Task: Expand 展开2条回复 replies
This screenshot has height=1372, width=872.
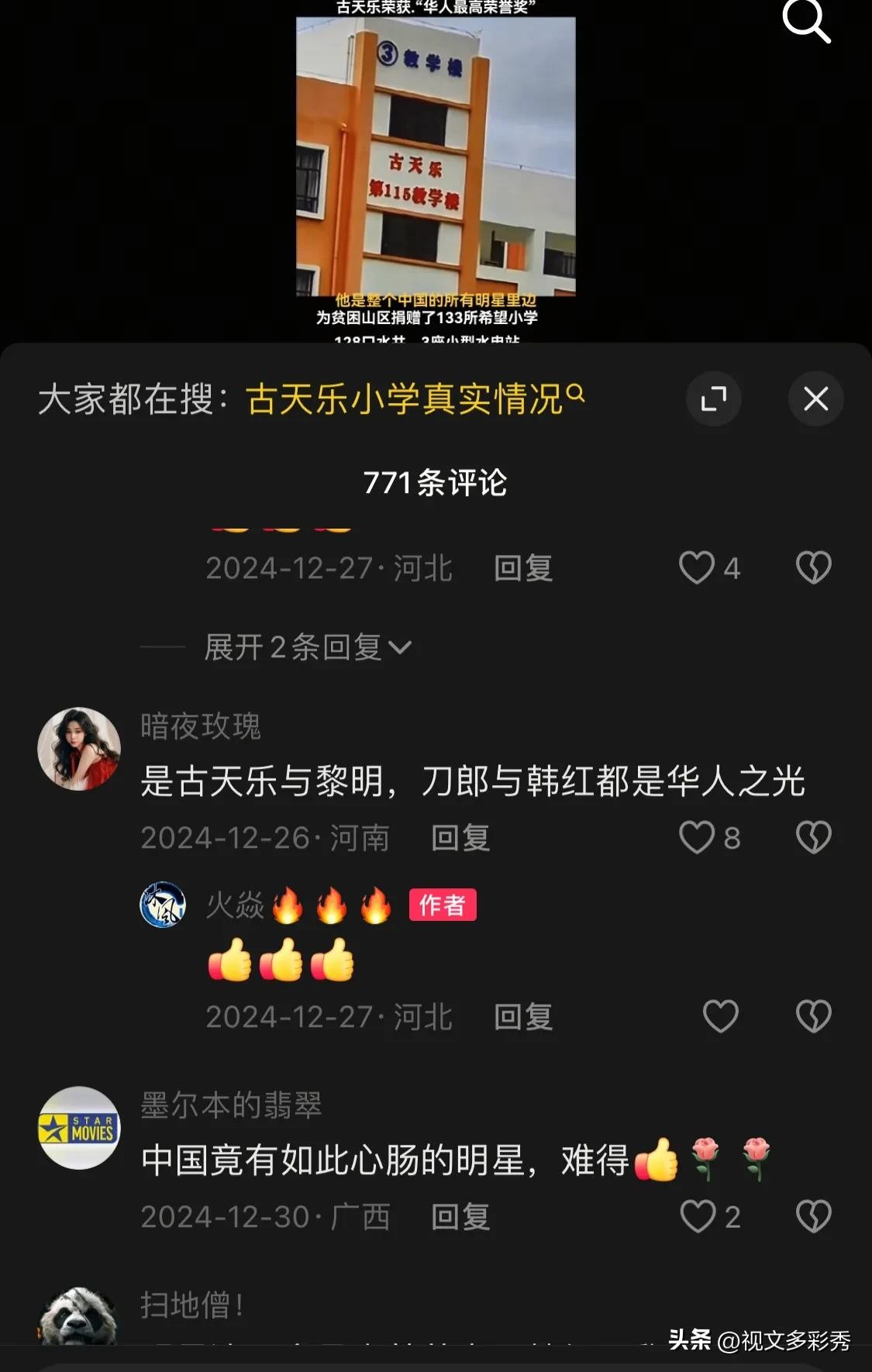Action: point(308,647)
